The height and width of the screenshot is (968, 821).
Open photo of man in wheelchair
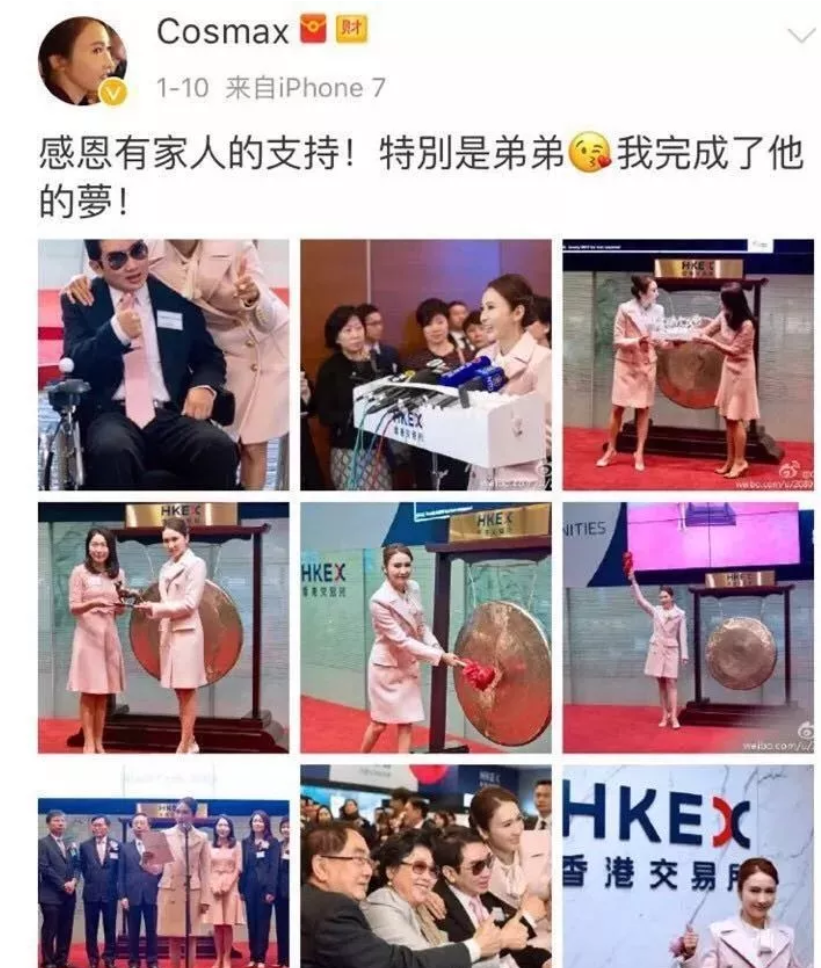163,364
